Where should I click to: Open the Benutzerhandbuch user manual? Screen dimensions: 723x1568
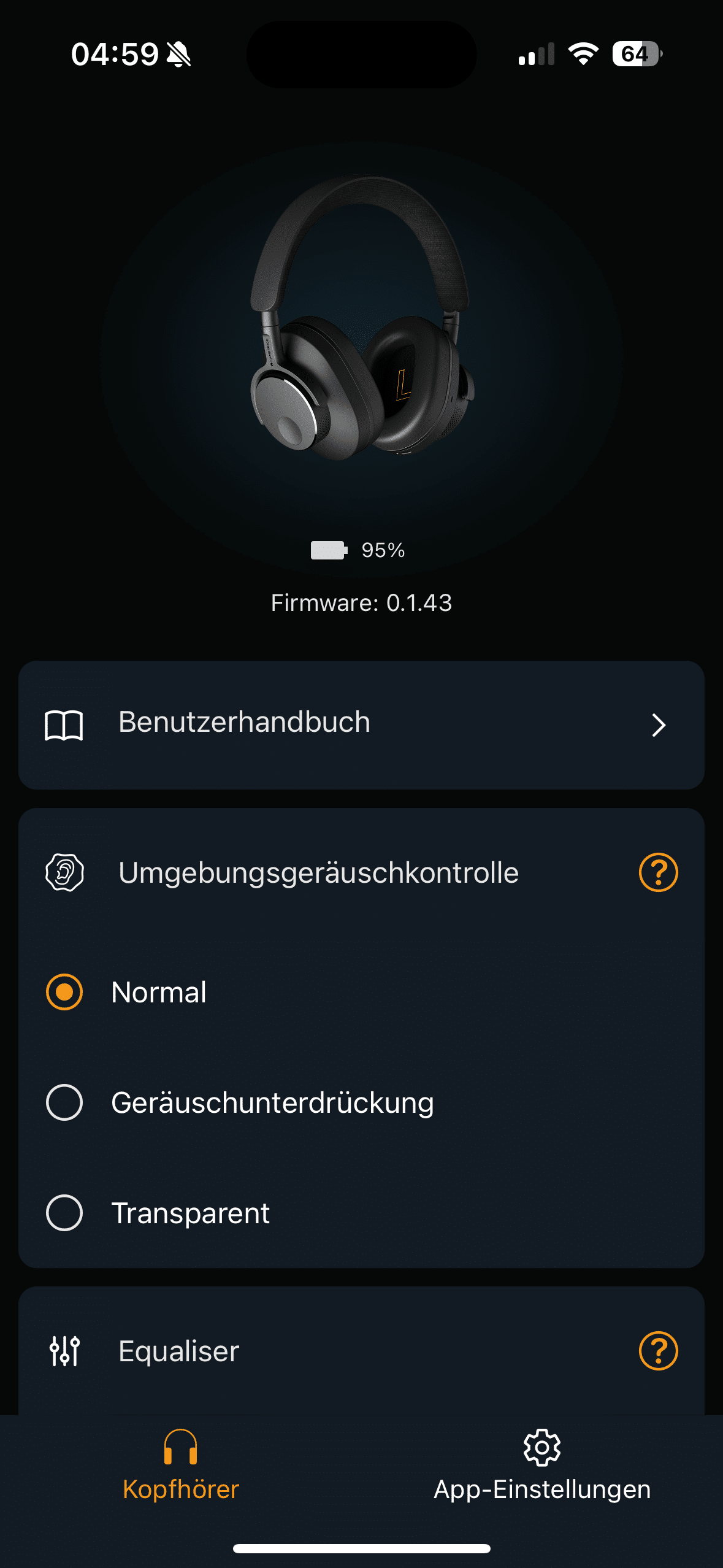[x=361, y=724]
